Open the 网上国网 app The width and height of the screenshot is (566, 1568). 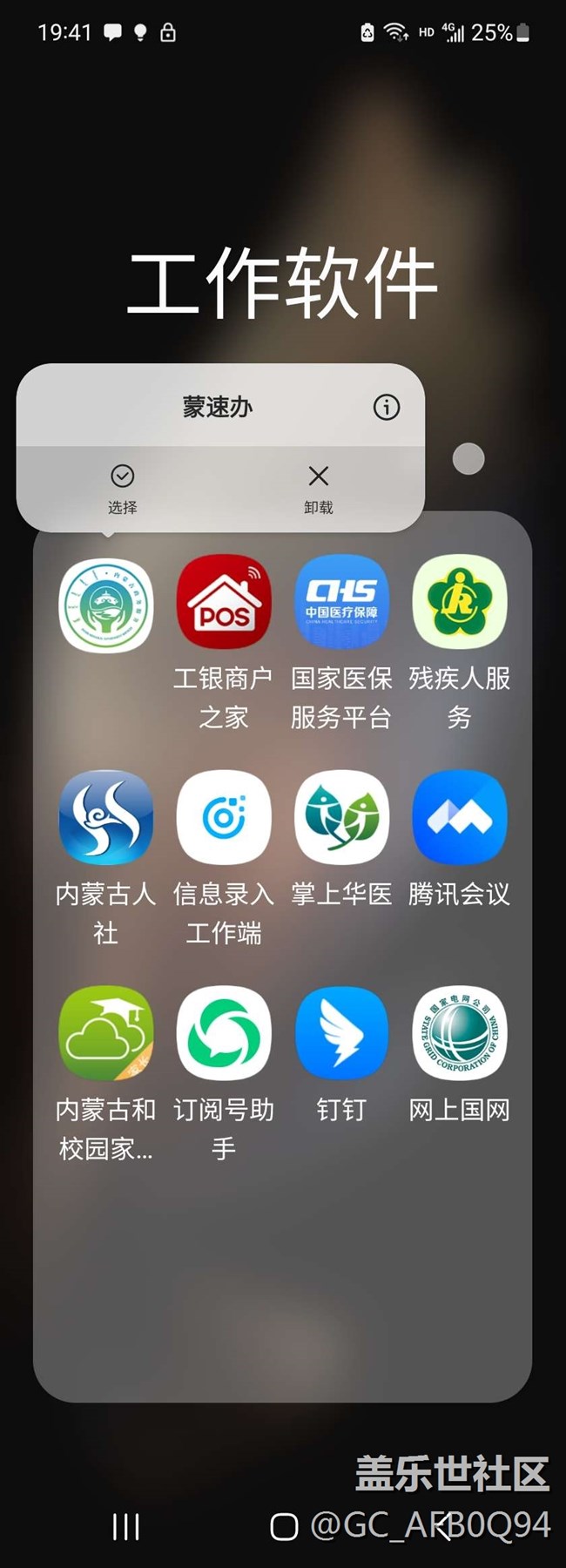(459, 1034)
